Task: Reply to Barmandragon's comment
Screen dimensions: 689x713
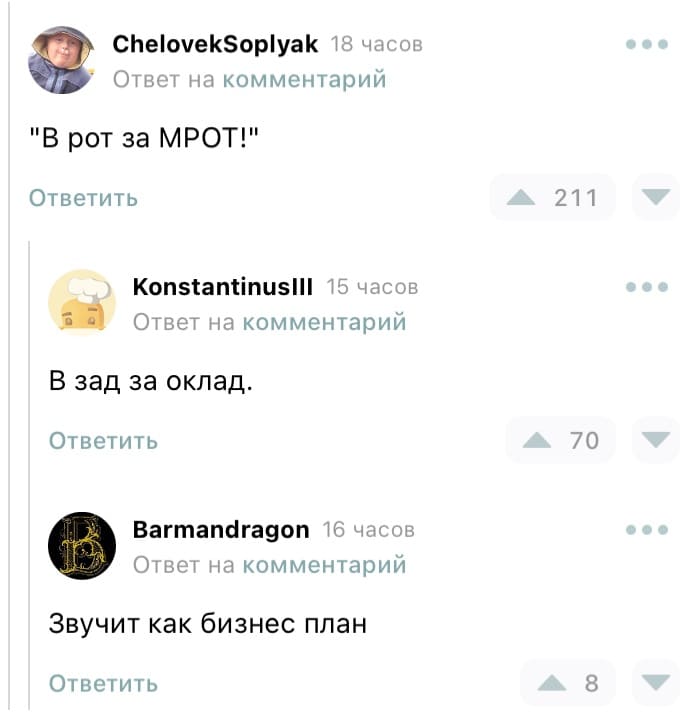Action: coord(104,684)
